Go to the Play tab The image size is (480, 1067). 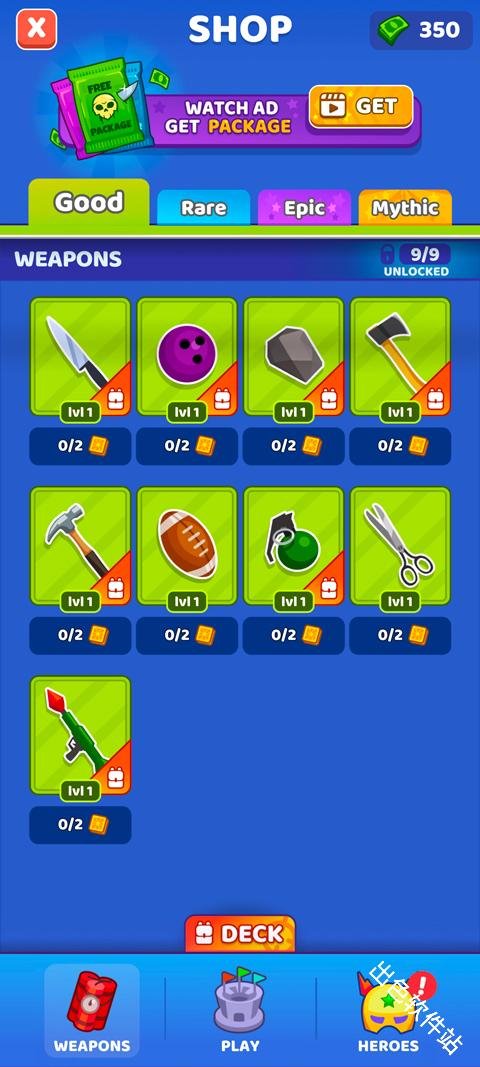pyautogui.click(x=240, y=1010)
